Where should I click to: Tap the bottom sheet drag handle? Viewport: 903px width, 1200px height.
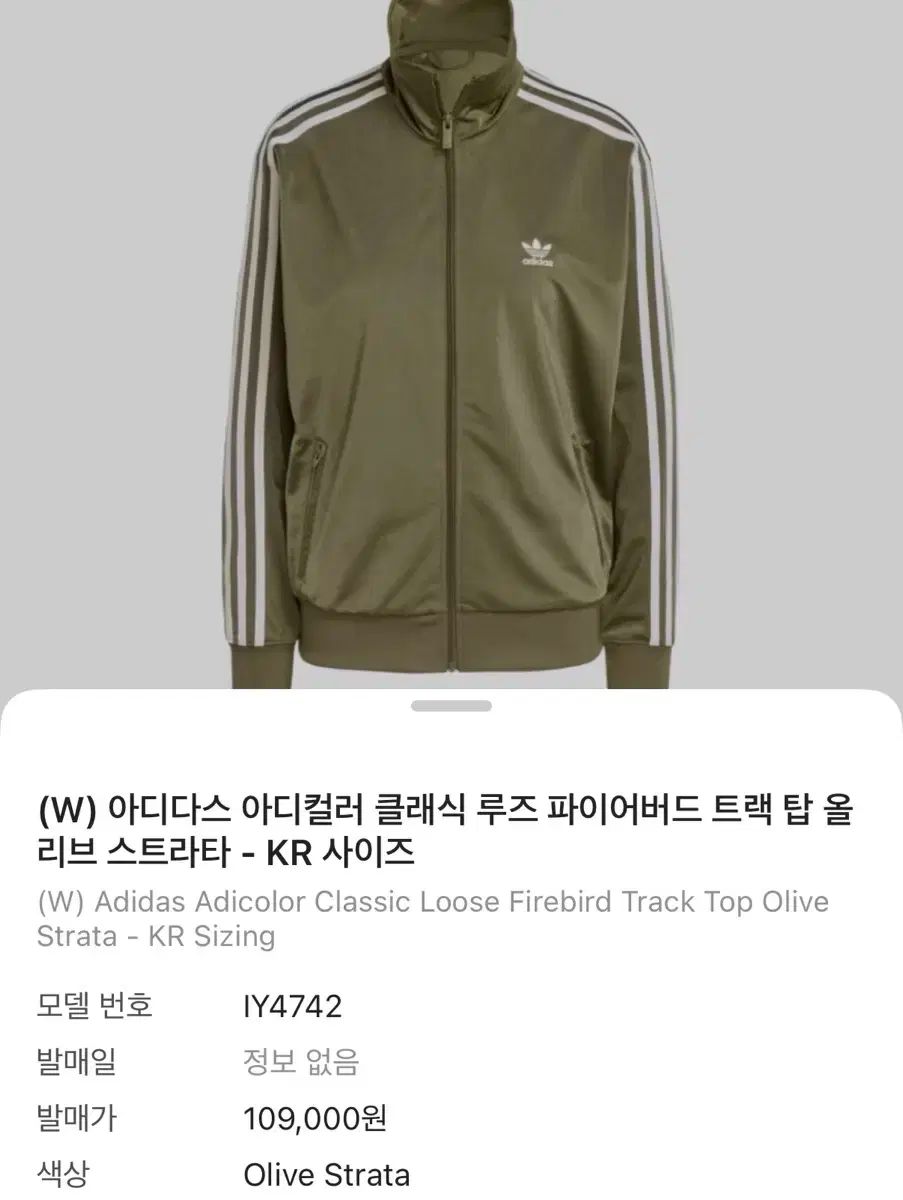point(451,706)
